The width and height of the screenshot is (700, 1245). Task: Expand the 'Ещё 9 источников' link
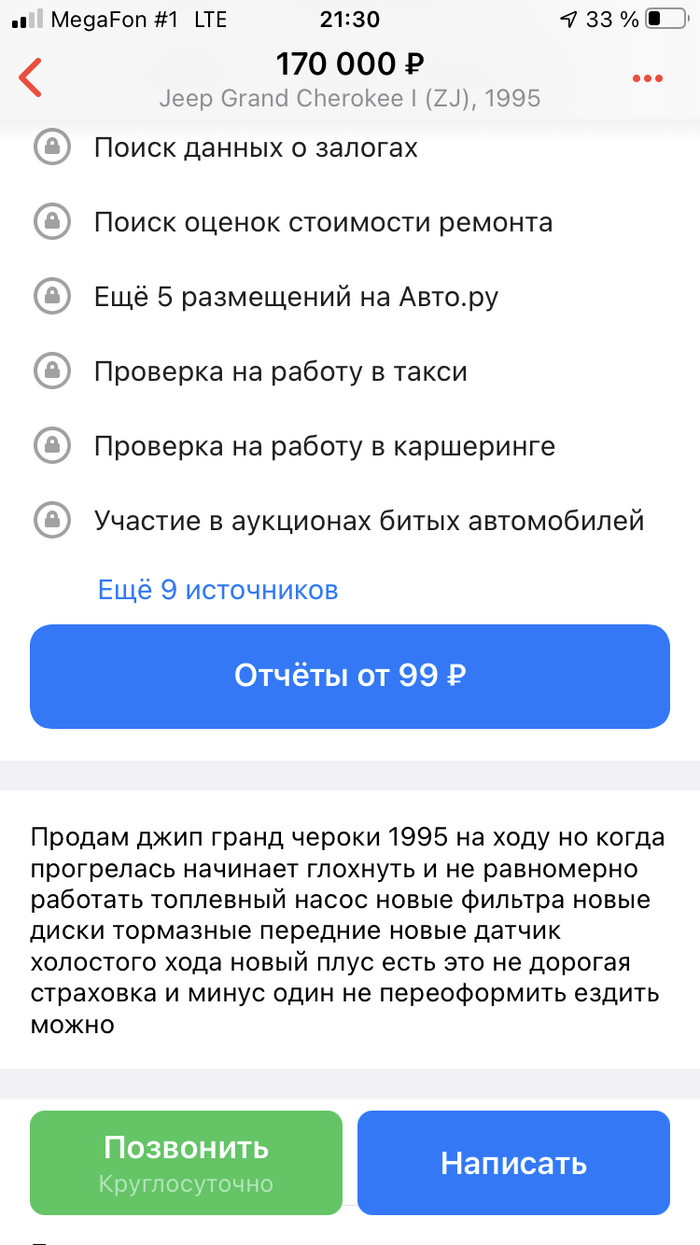click(x=218, y=590)
